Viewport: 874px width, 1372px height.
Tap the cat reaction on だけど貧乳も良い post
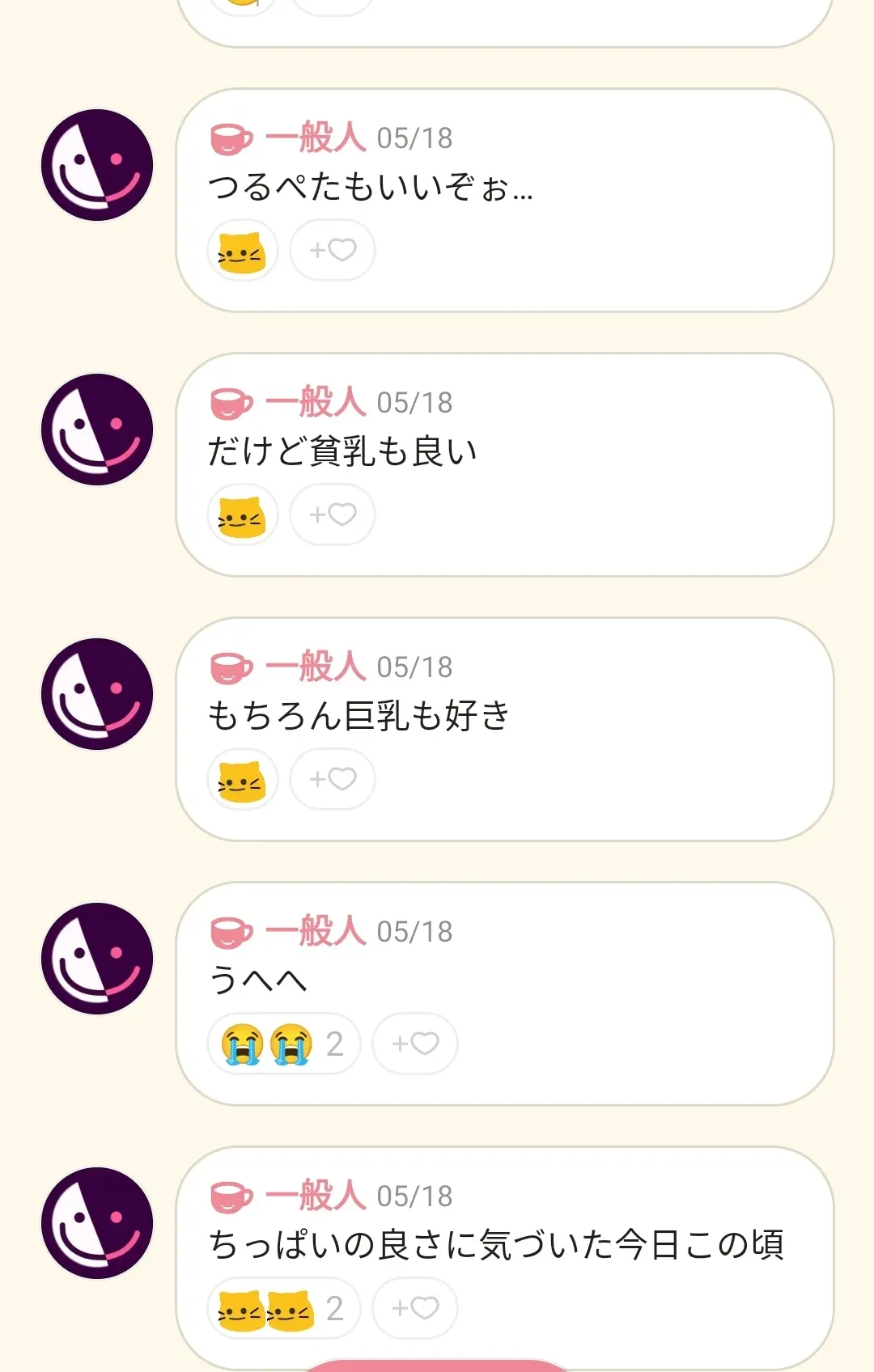242,516
